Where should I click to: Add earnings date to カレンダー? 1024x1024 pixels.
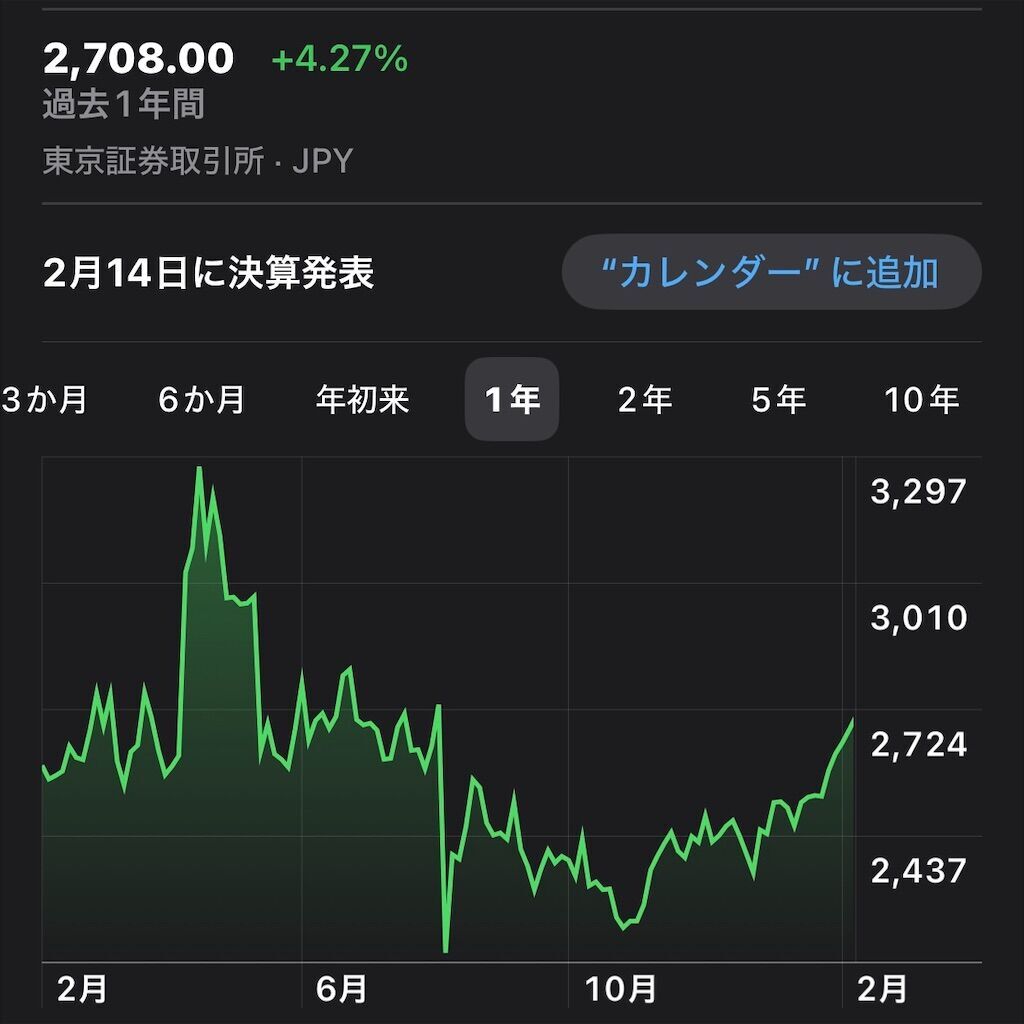[x=771, y=272]
